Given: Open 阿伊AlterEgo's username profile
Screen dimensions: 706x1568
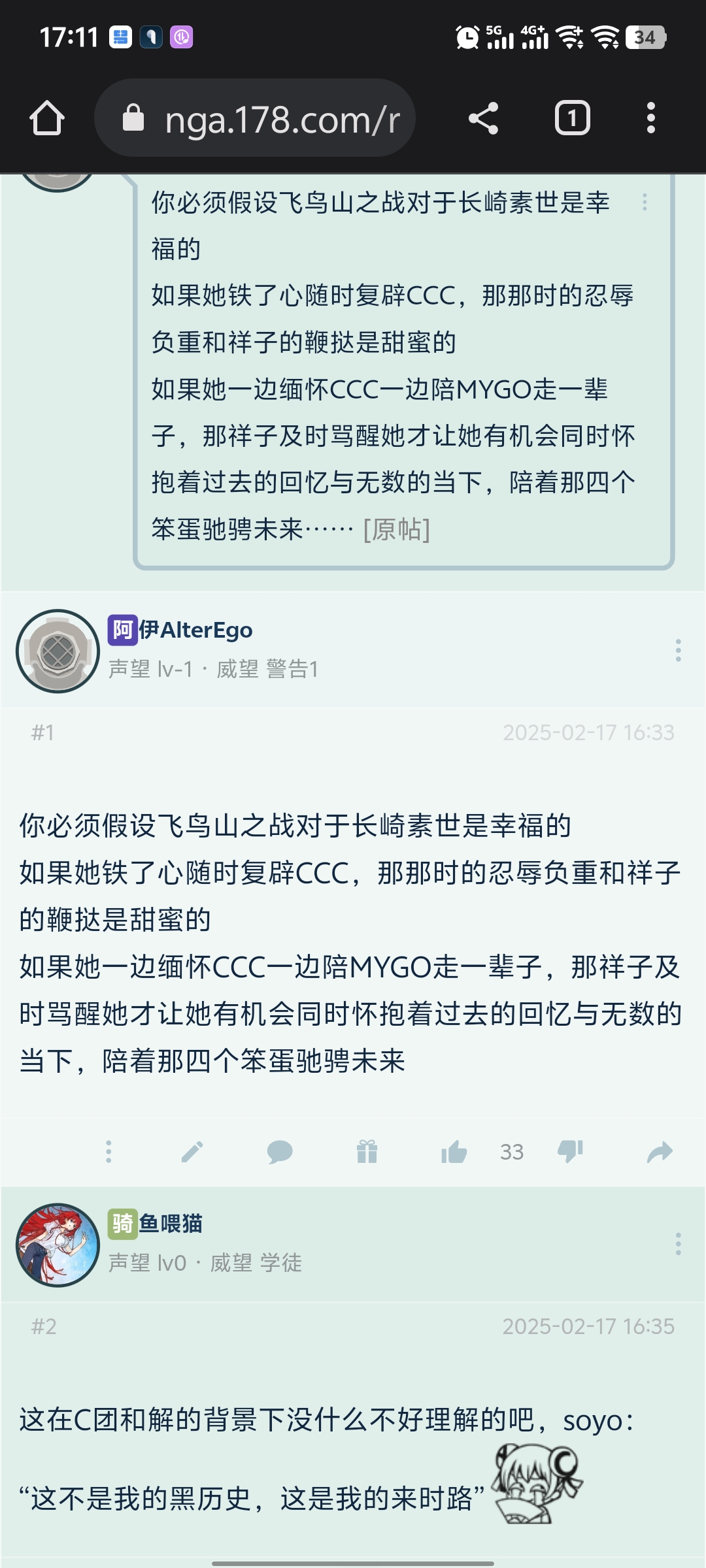Looking at the screenshot, I should pos(182,629).
